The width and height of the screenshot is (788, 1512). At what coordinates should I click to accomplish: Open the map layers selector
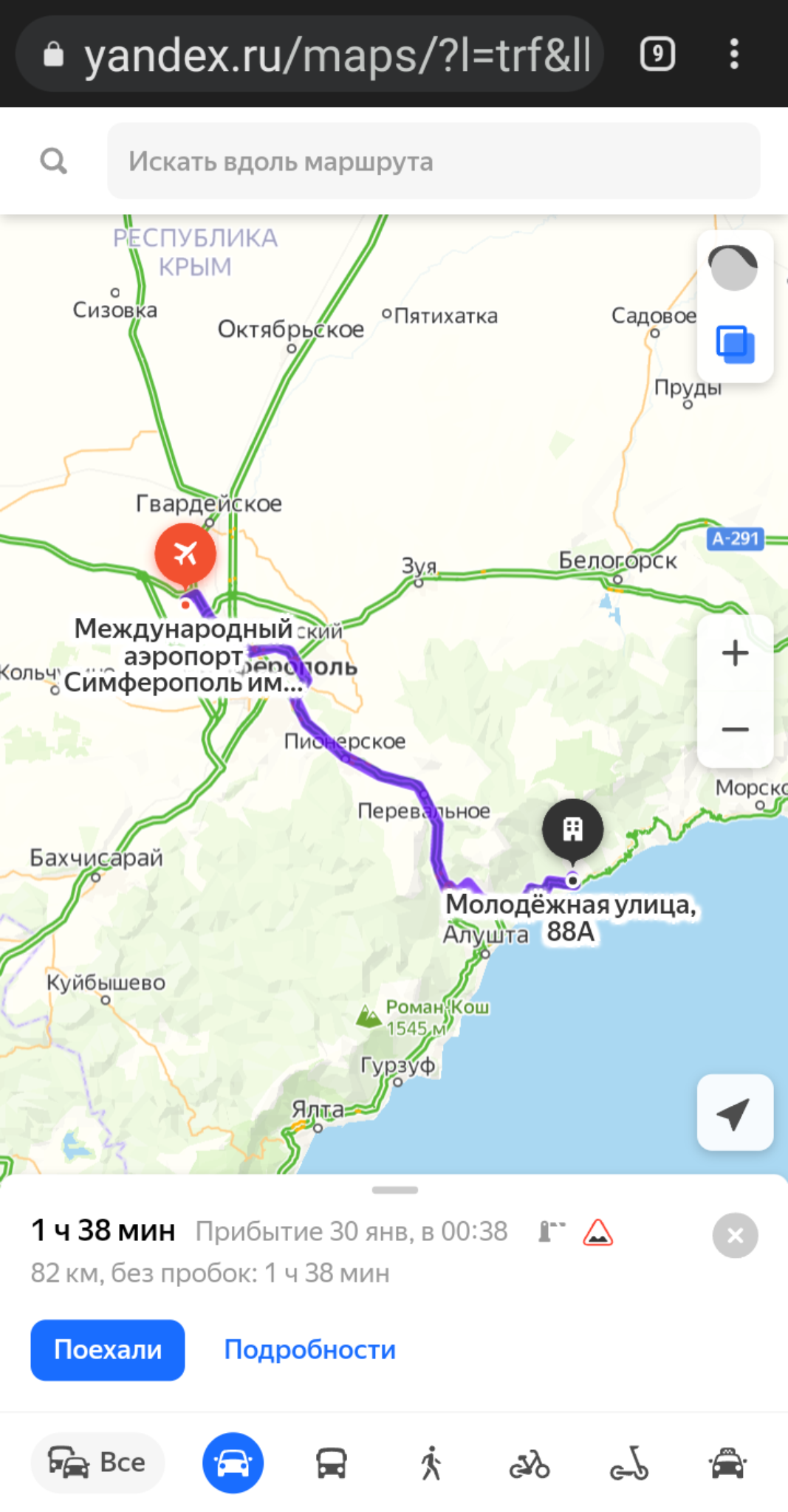coord(735,344)
